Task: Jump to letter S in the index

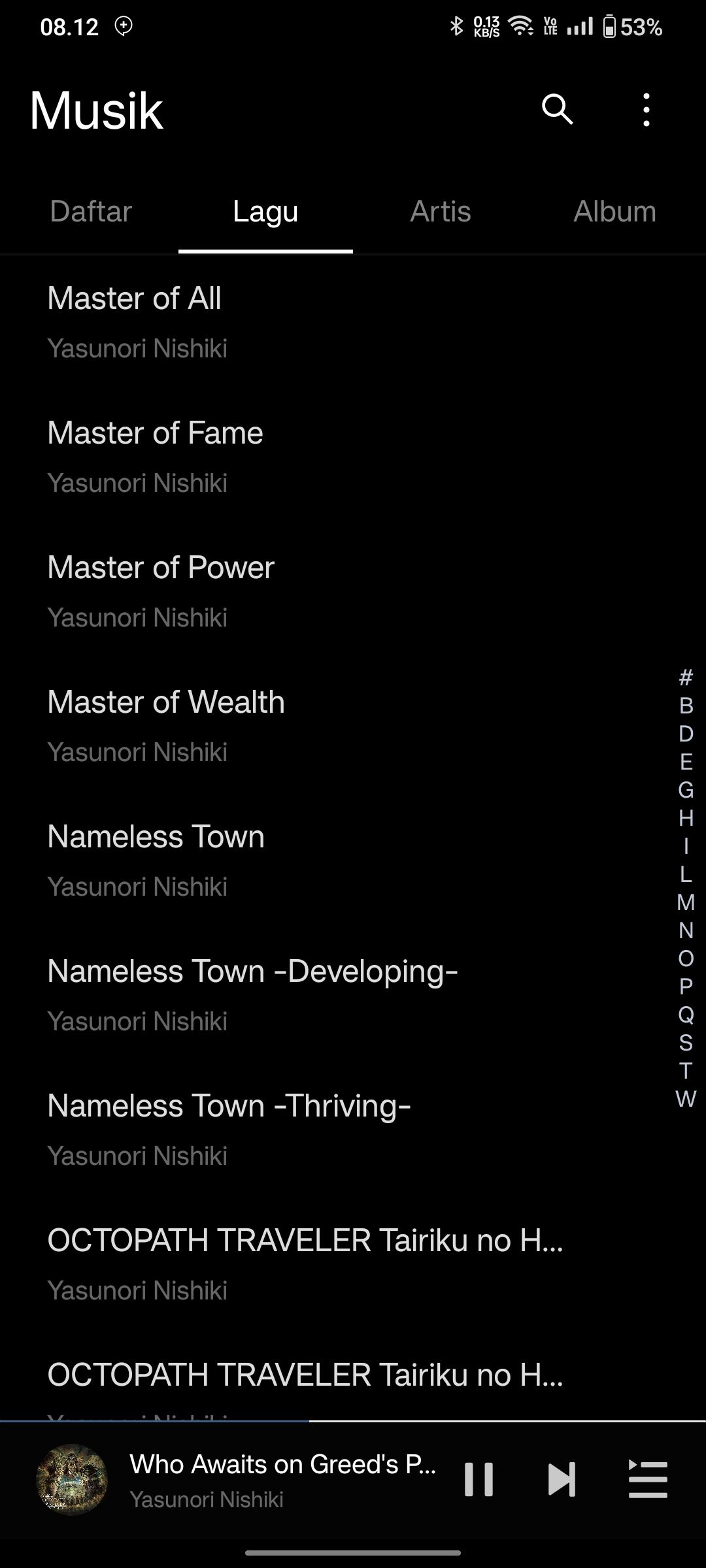Action: coord(686,1043)
